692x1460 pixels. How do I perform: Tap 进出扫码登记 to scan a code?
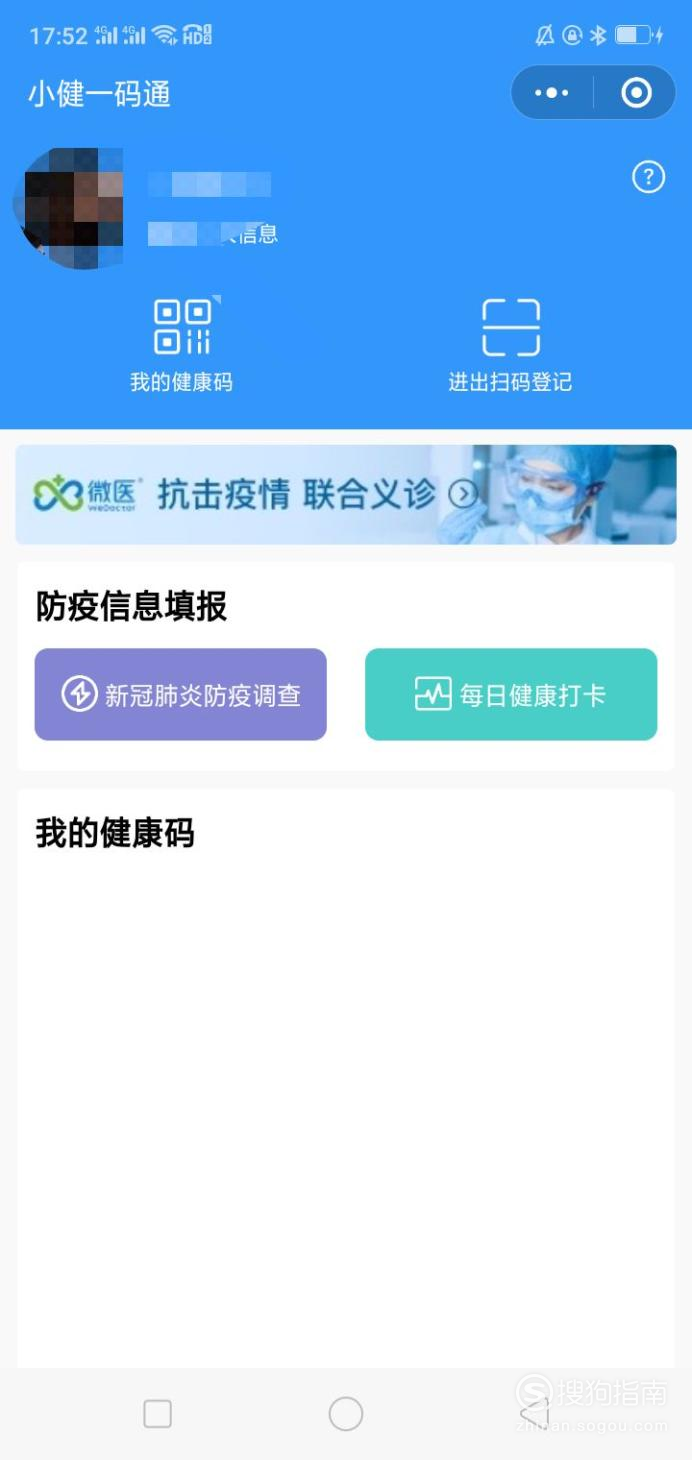pos(510,345)
